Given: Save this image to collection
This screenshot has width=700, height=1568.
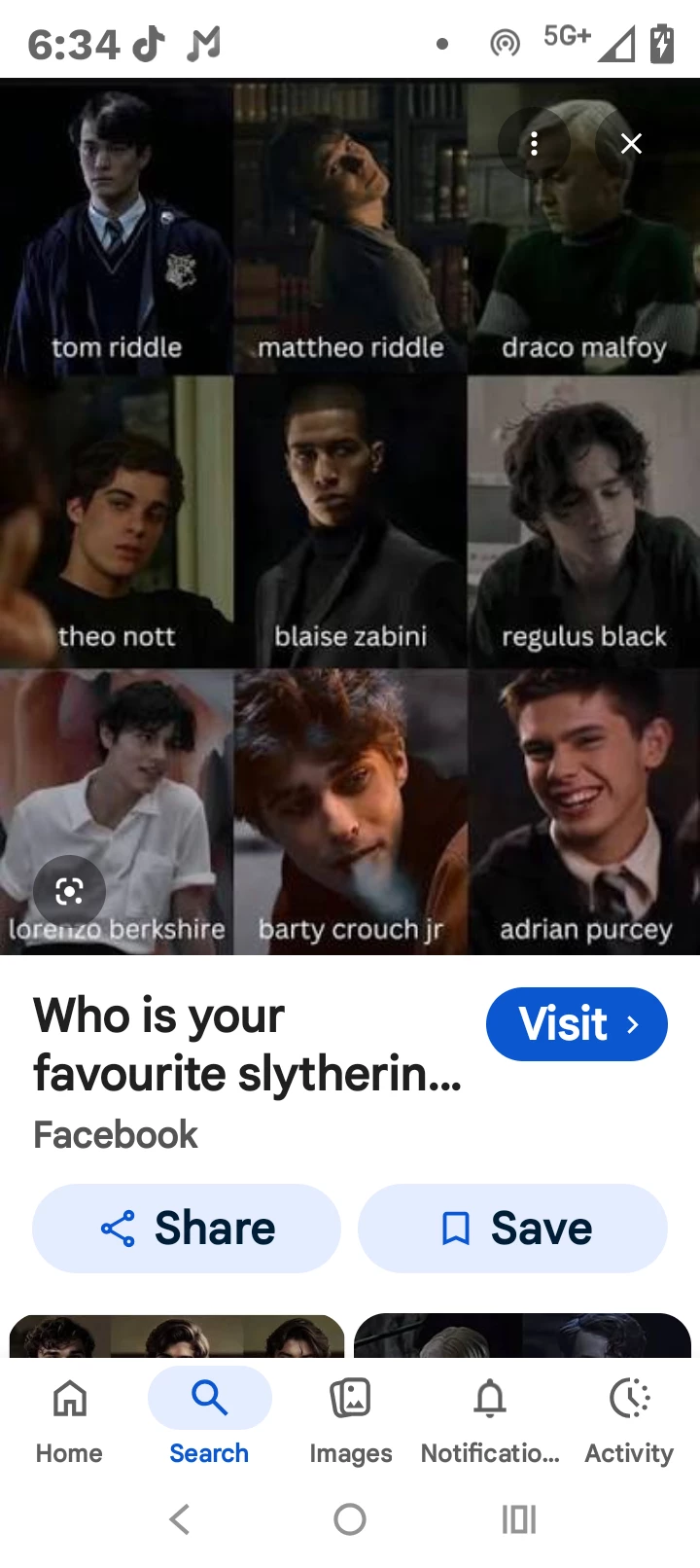Looking at the screenshot, I should [512, 1229].
